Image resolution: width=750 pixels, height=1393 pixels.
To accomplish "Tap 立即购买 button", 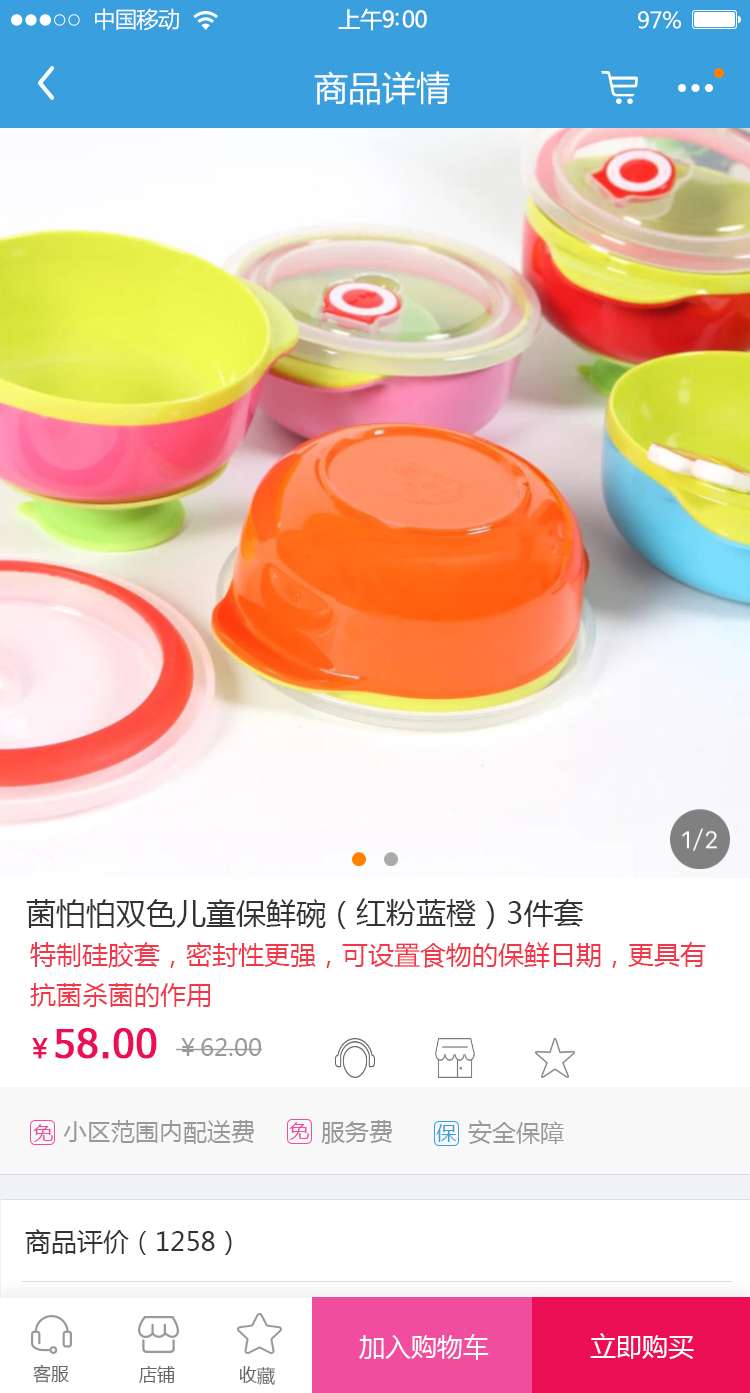I will pos(641,1346).
